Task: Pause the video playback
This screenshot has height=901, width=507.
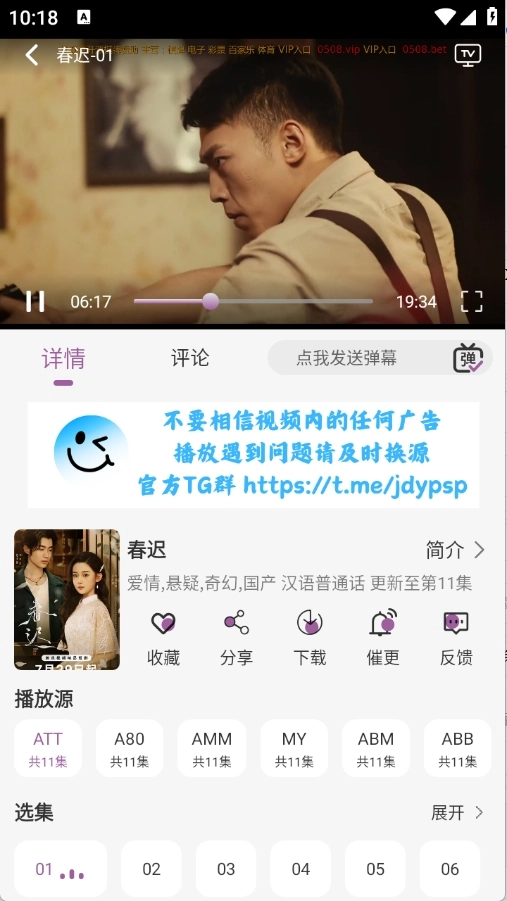Action: tap(35, 301)
